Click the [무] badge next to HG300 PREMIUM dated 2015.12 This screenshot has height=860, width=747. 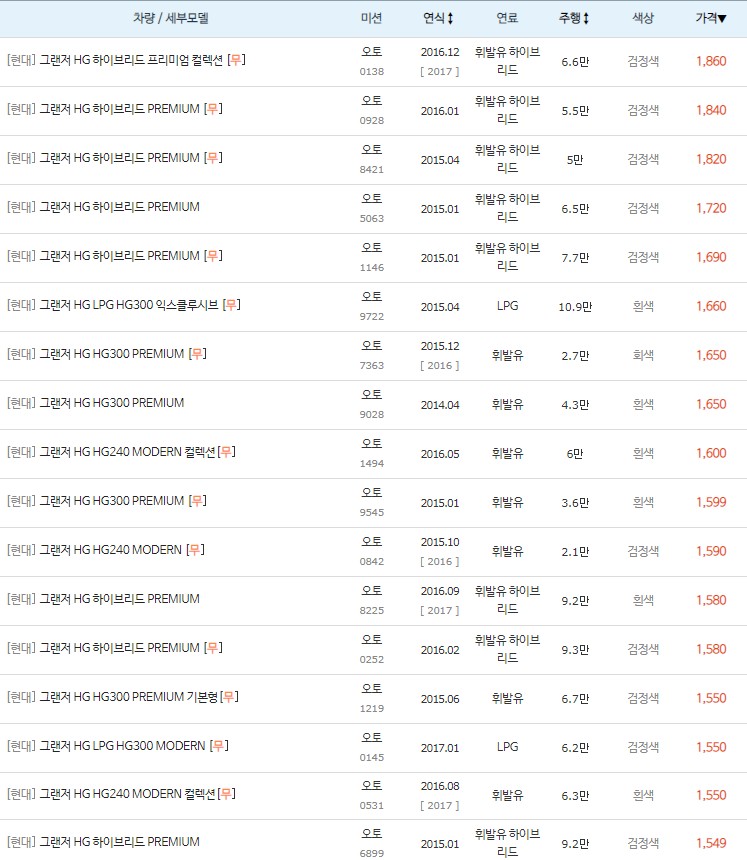tap(197, 353)
